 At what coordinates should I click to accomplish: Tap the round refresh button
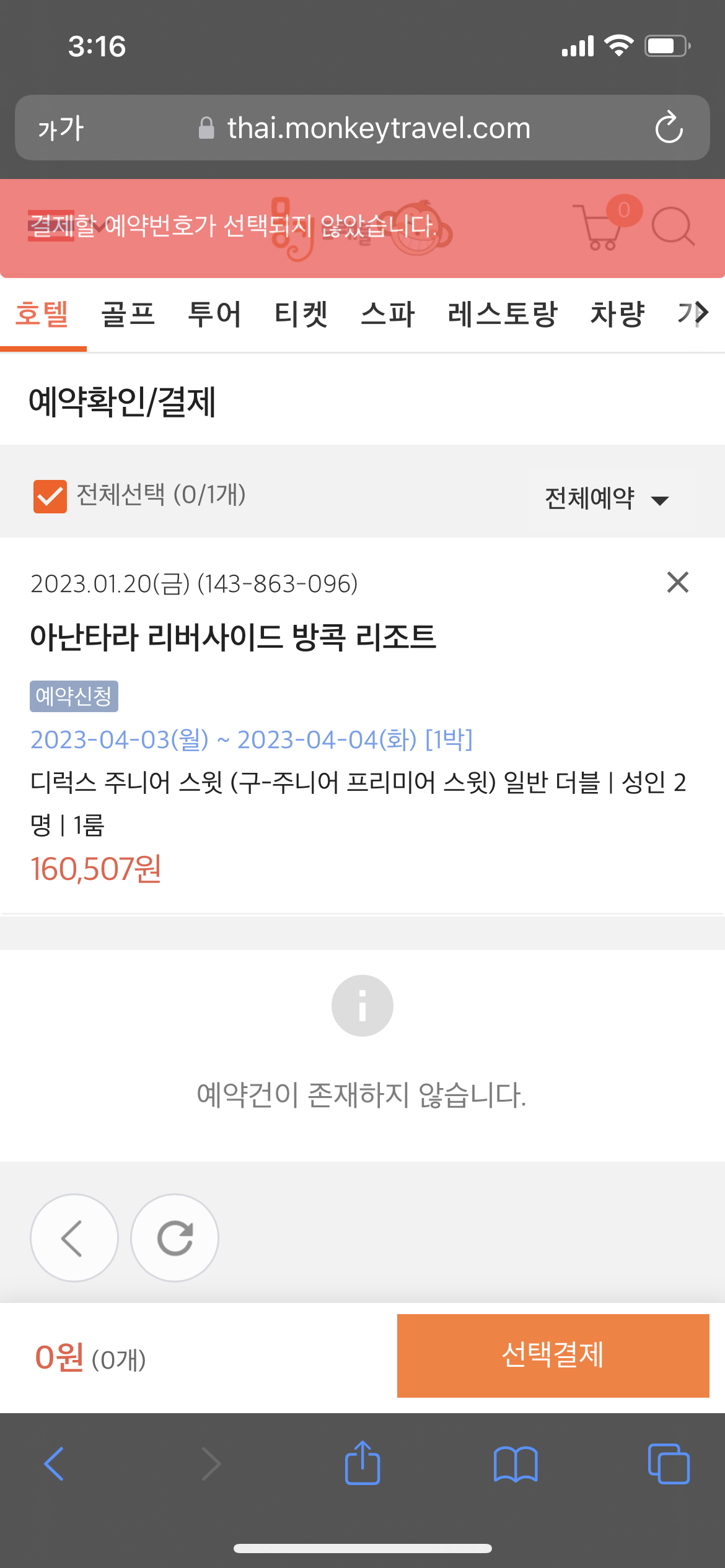tap(175, 1238)
